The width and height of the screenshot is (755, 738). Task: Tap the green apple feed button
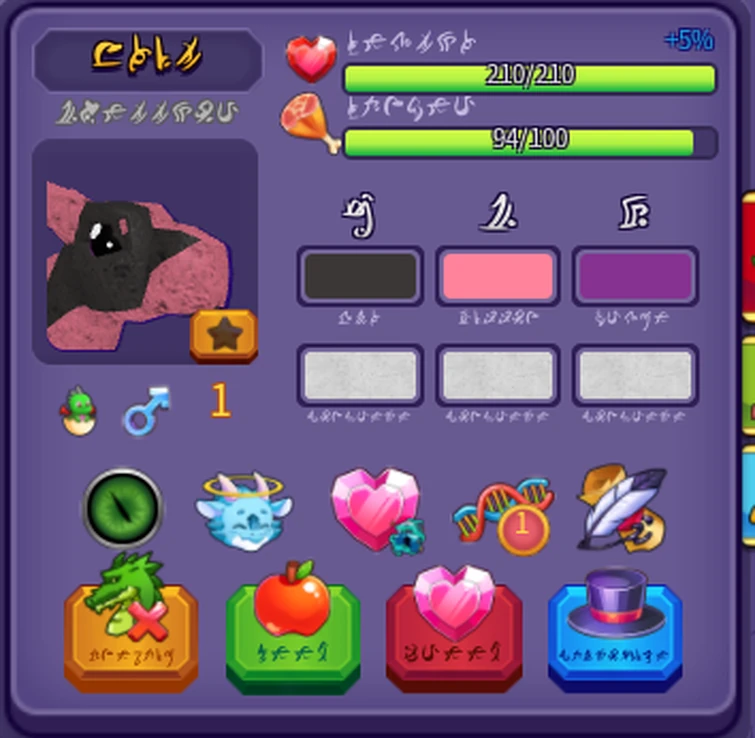292,635
